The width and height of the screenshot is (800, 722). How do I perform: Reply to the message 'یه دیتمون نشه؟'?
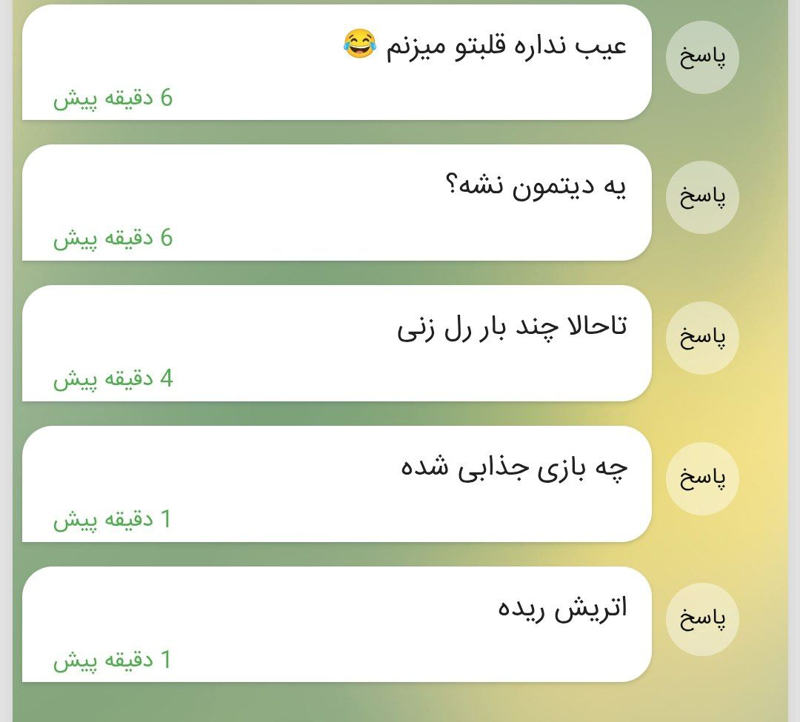pyautogui.click(x=702, y=197)
